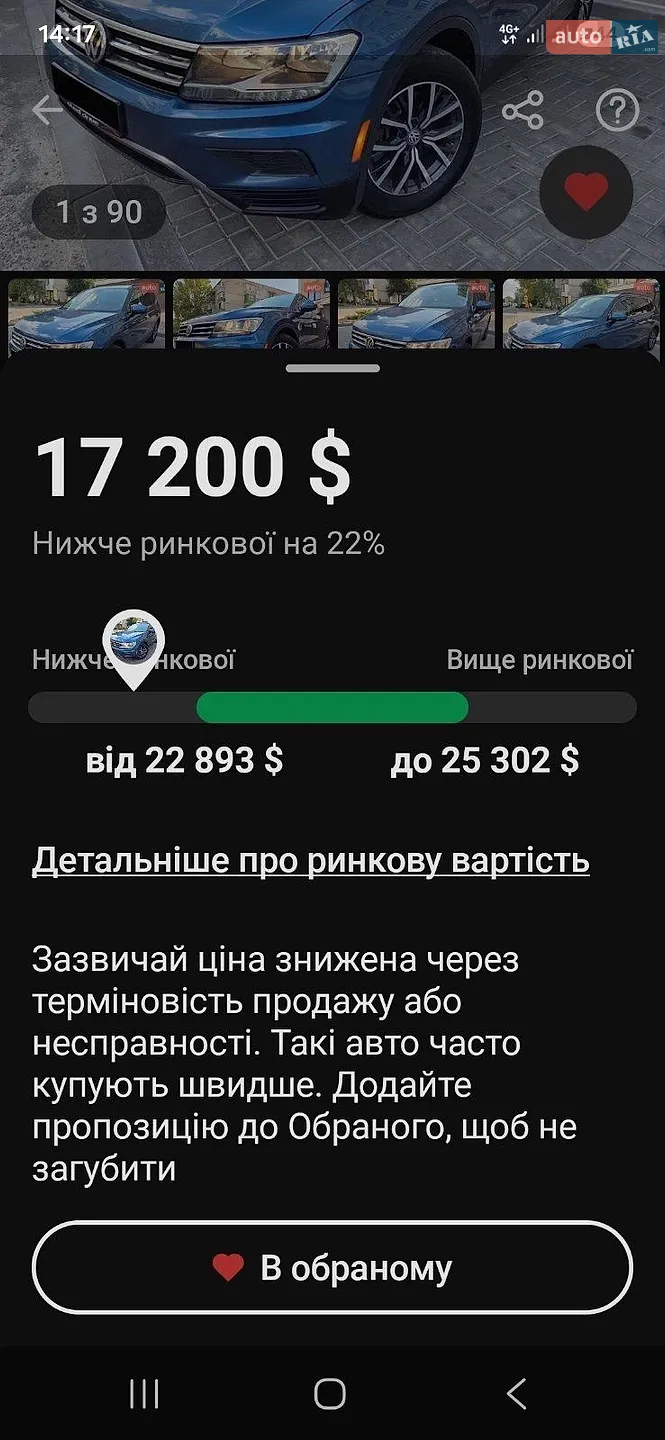Open the first thumbnail photo of the car
This screenshot has width=665, height=1440.
tap(85, 314)
